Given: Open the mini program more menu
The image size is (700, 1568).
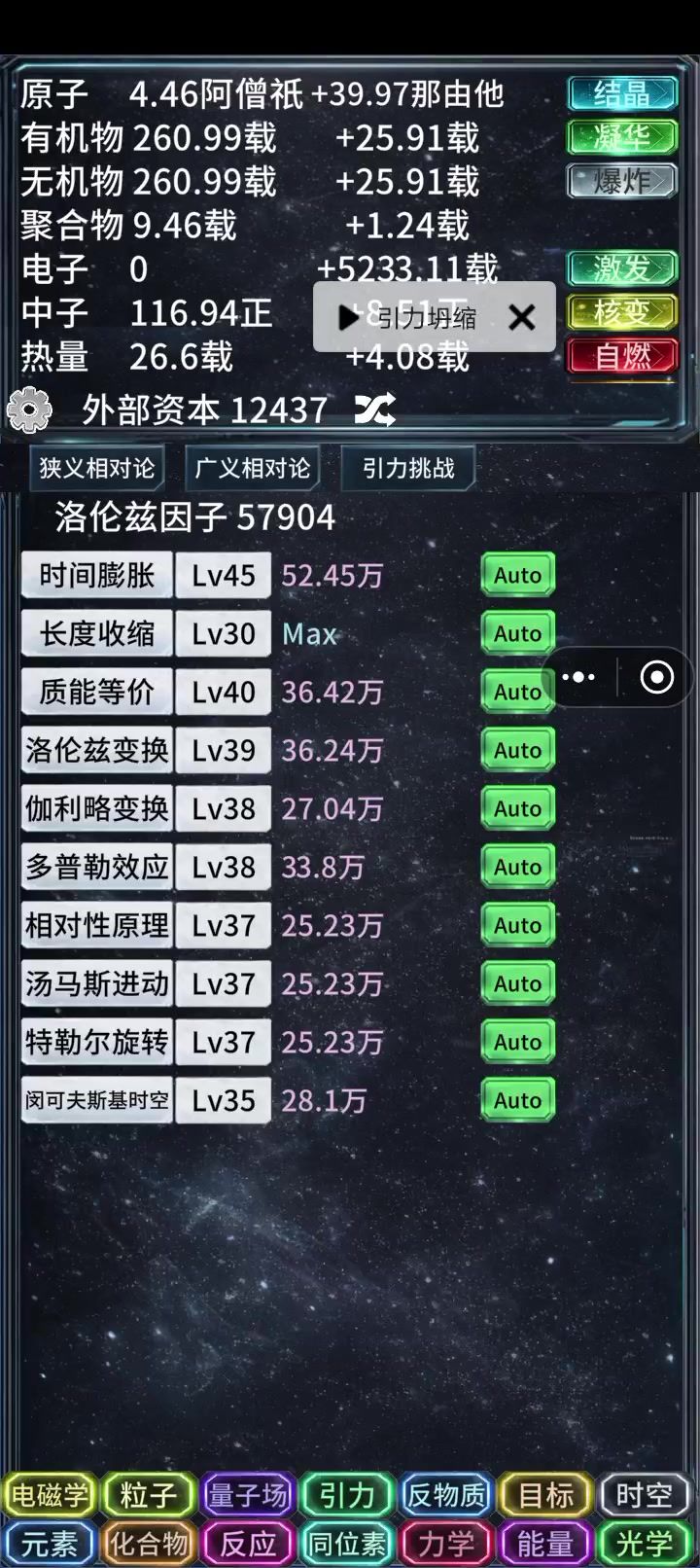Looking at the screenshot, I should pyautogui.click(x=579, y=677).
